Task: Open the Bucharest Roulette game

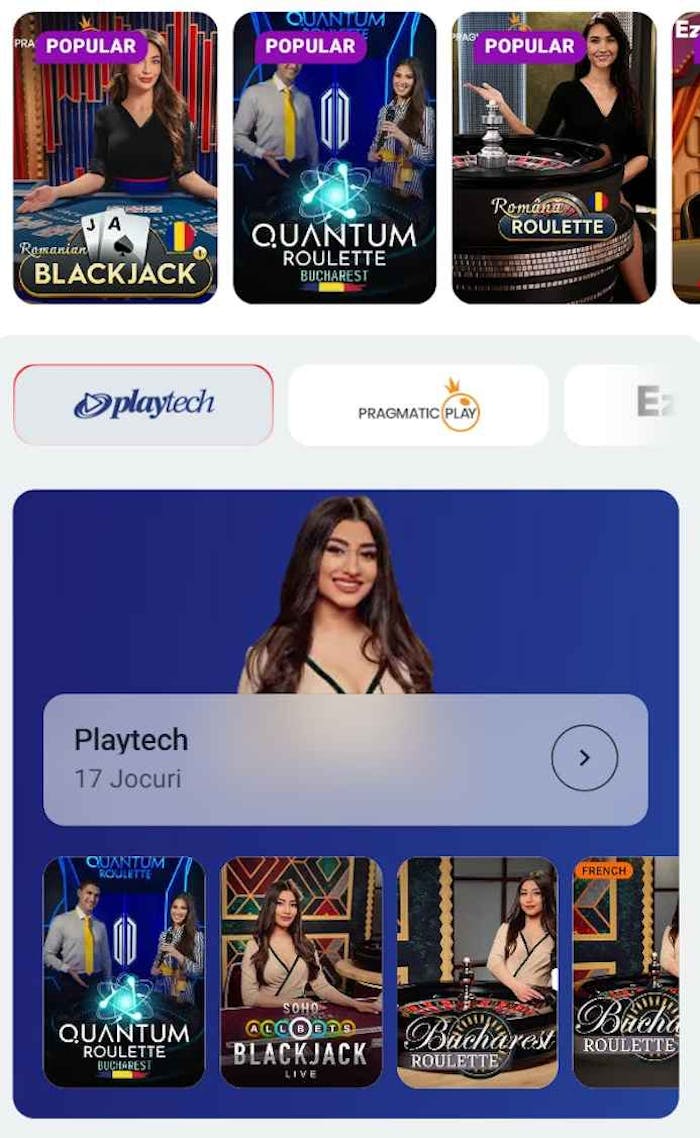Action: point(477,971)
